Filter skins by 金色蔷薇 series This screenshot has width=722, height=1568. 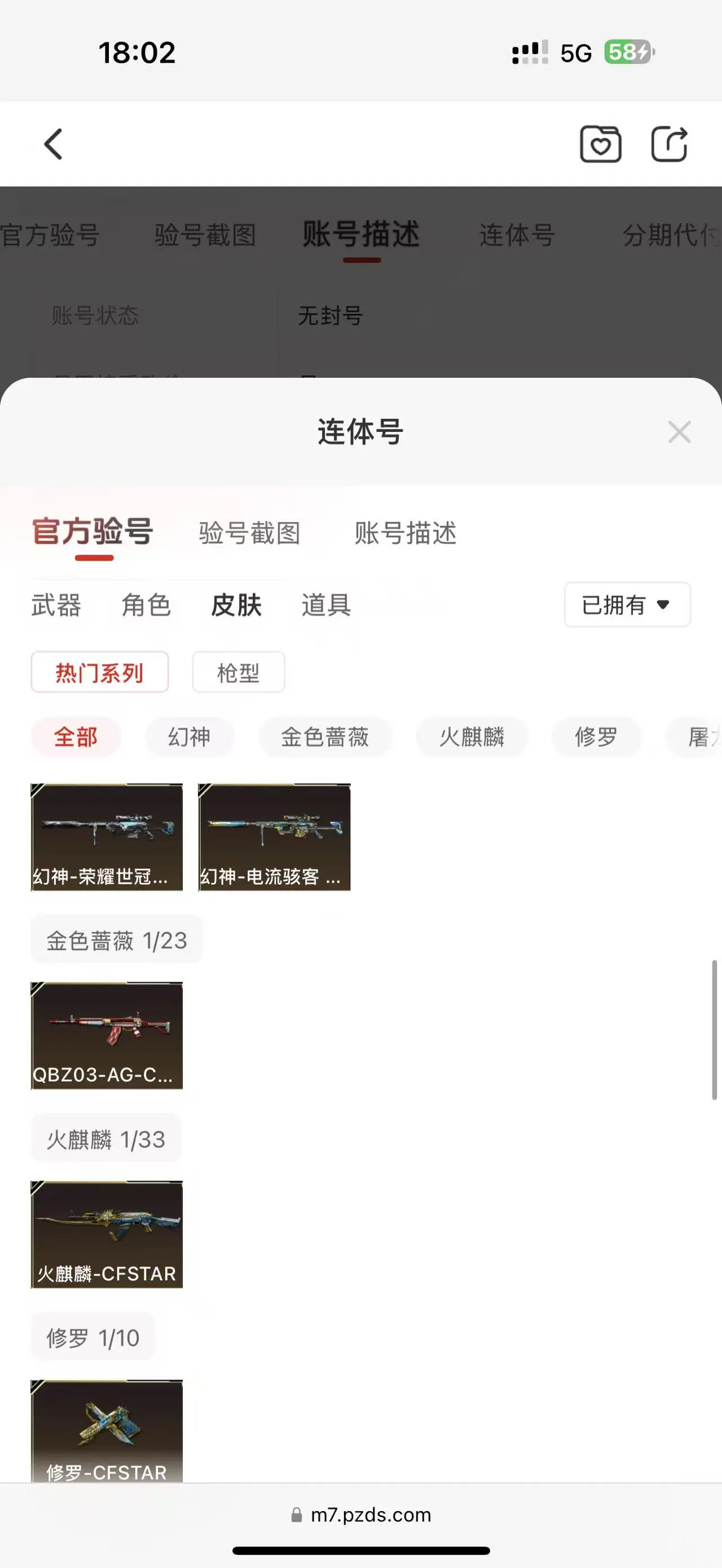tap(325, 737)
